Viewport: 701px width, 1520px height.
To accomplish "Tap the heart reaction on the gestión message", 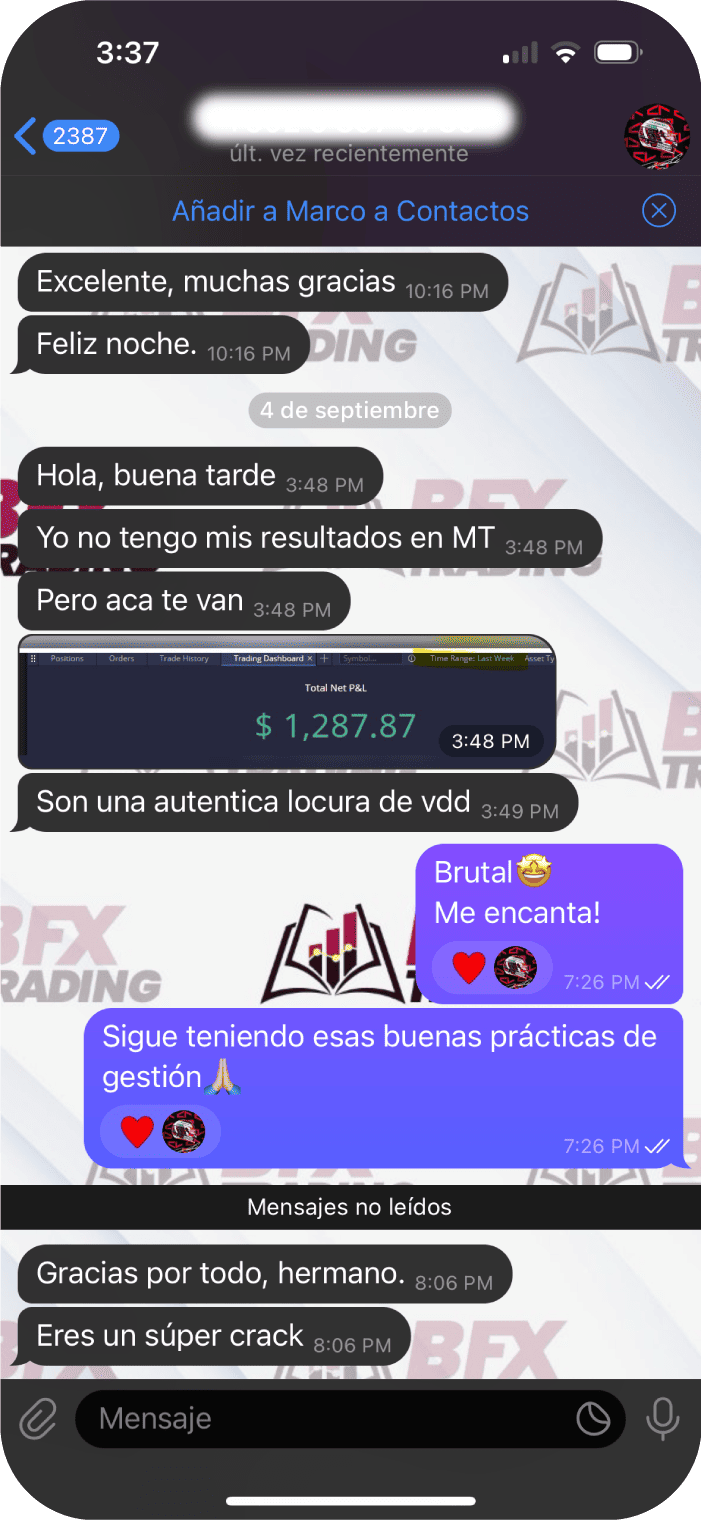I will pyautogui.click(x=137, y=1131).
